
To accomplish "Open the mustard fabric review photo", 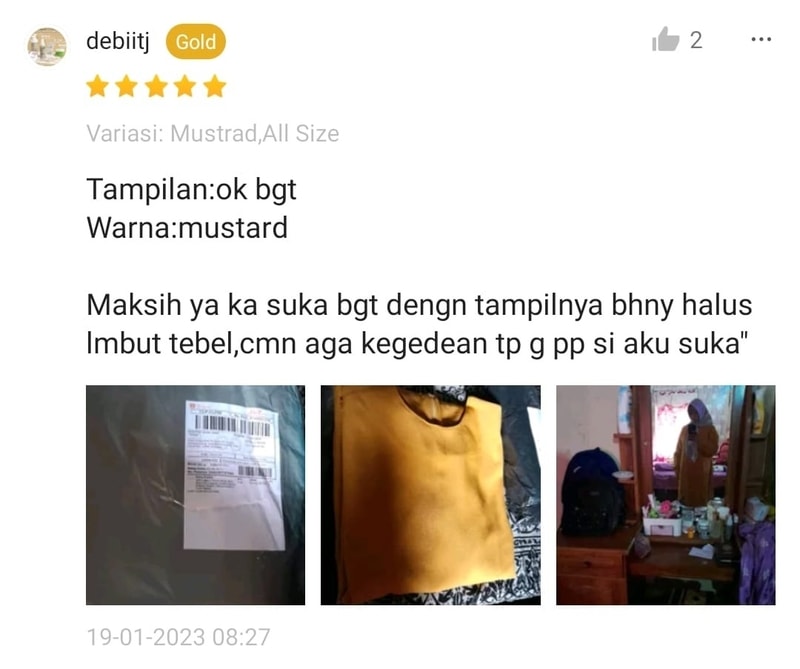I will click(430, 494).
